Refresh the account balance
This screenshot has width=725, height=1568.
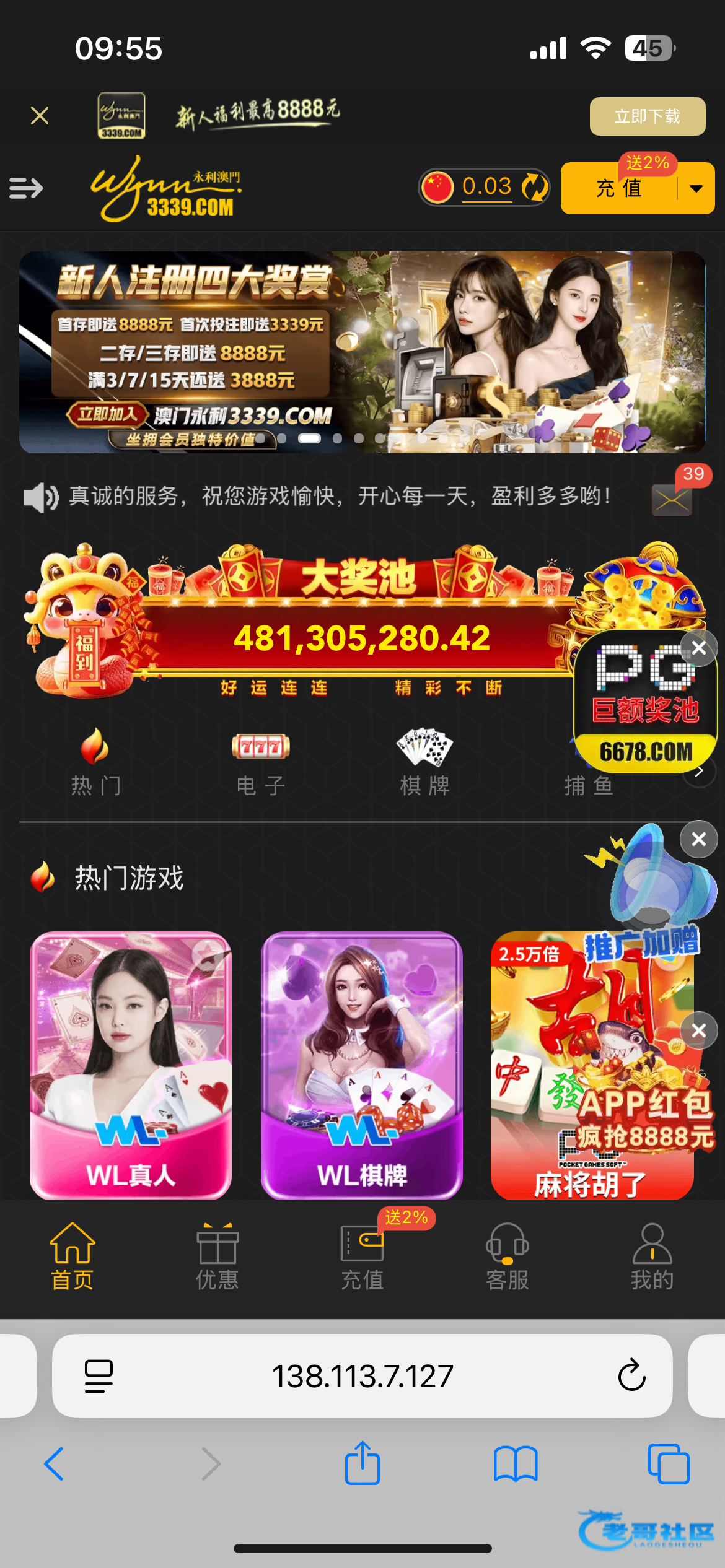(534, 187)
